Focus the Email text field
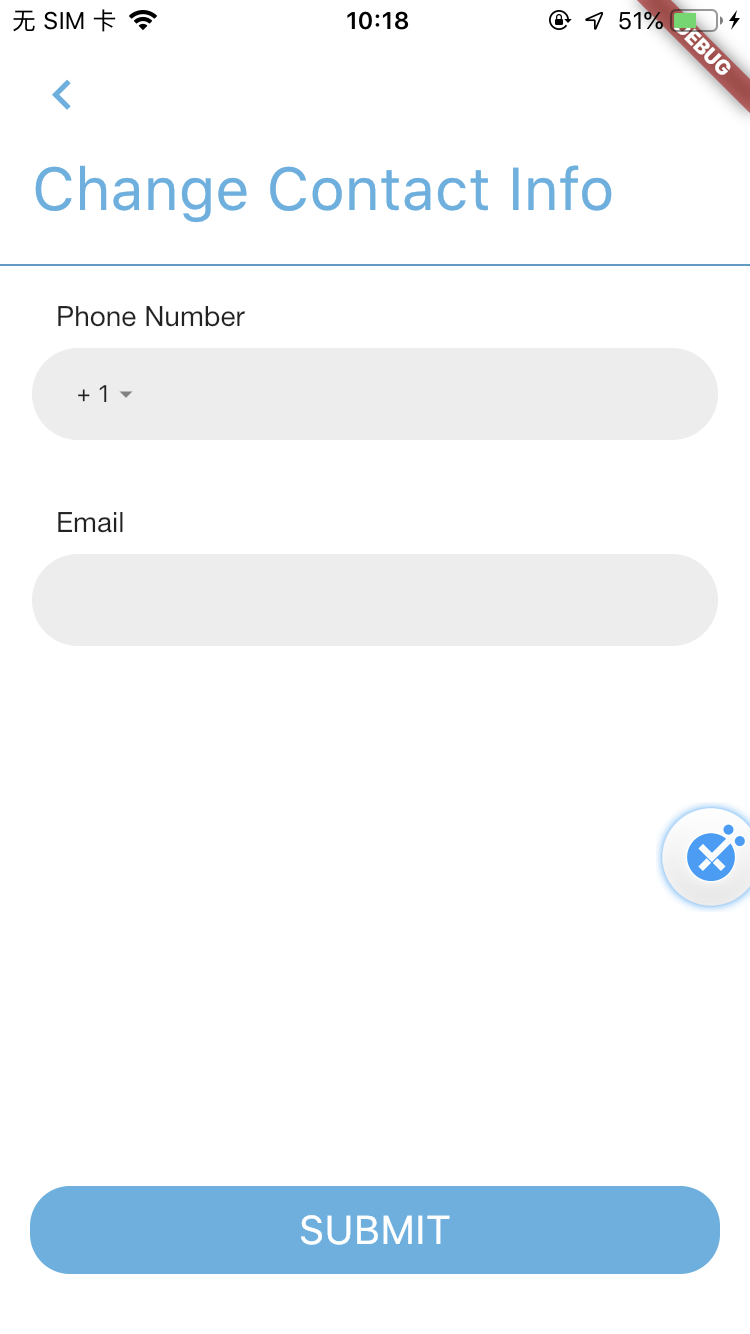The image size is (750, 1334). 375,600
